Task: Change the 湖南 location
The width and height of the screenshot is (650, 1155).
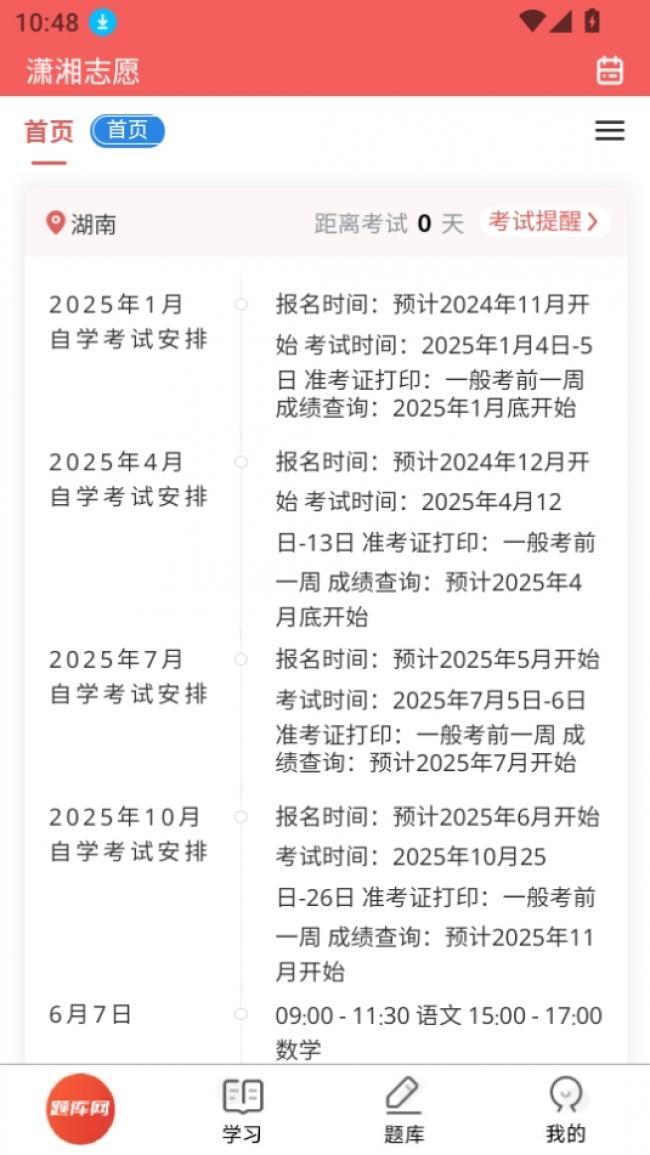Action: [81, 223]
